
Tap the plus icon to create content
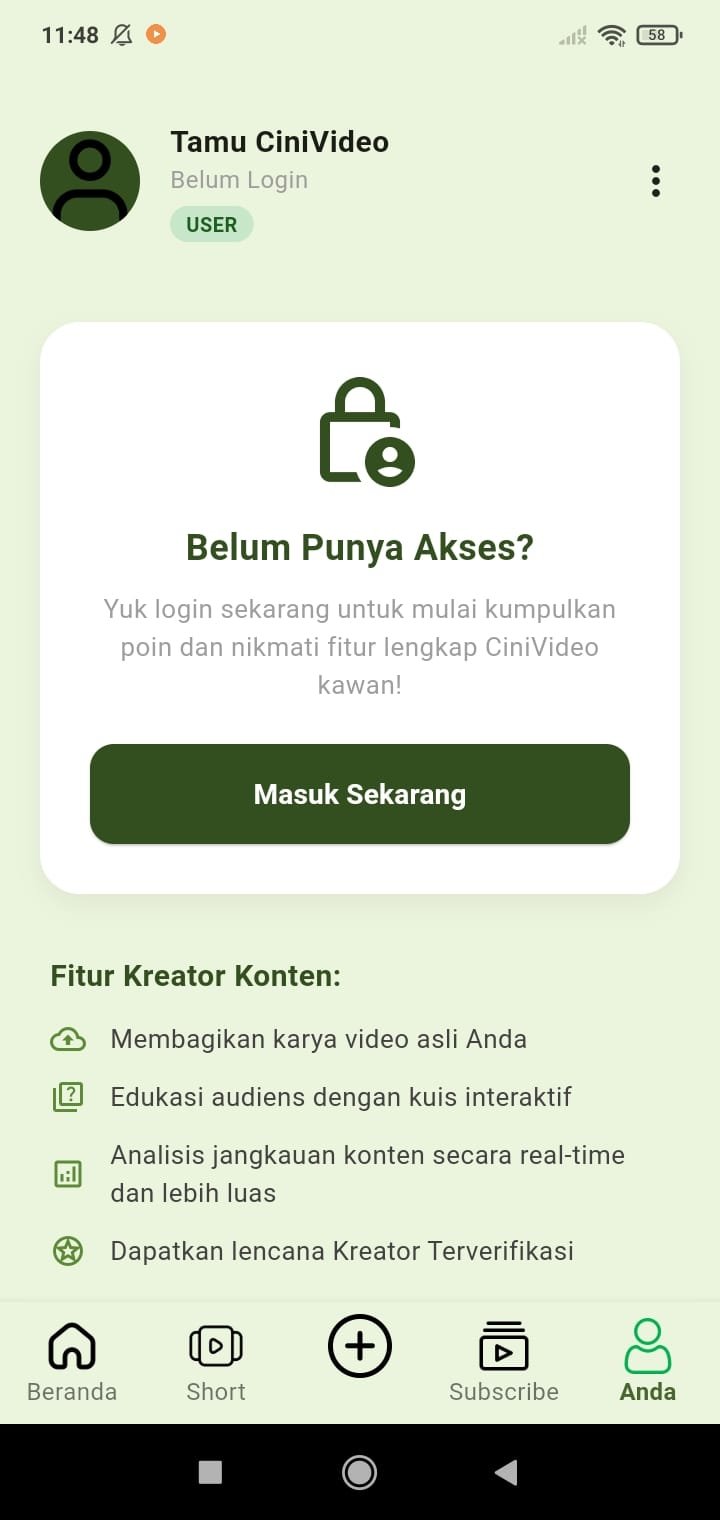coord(359,1346)
